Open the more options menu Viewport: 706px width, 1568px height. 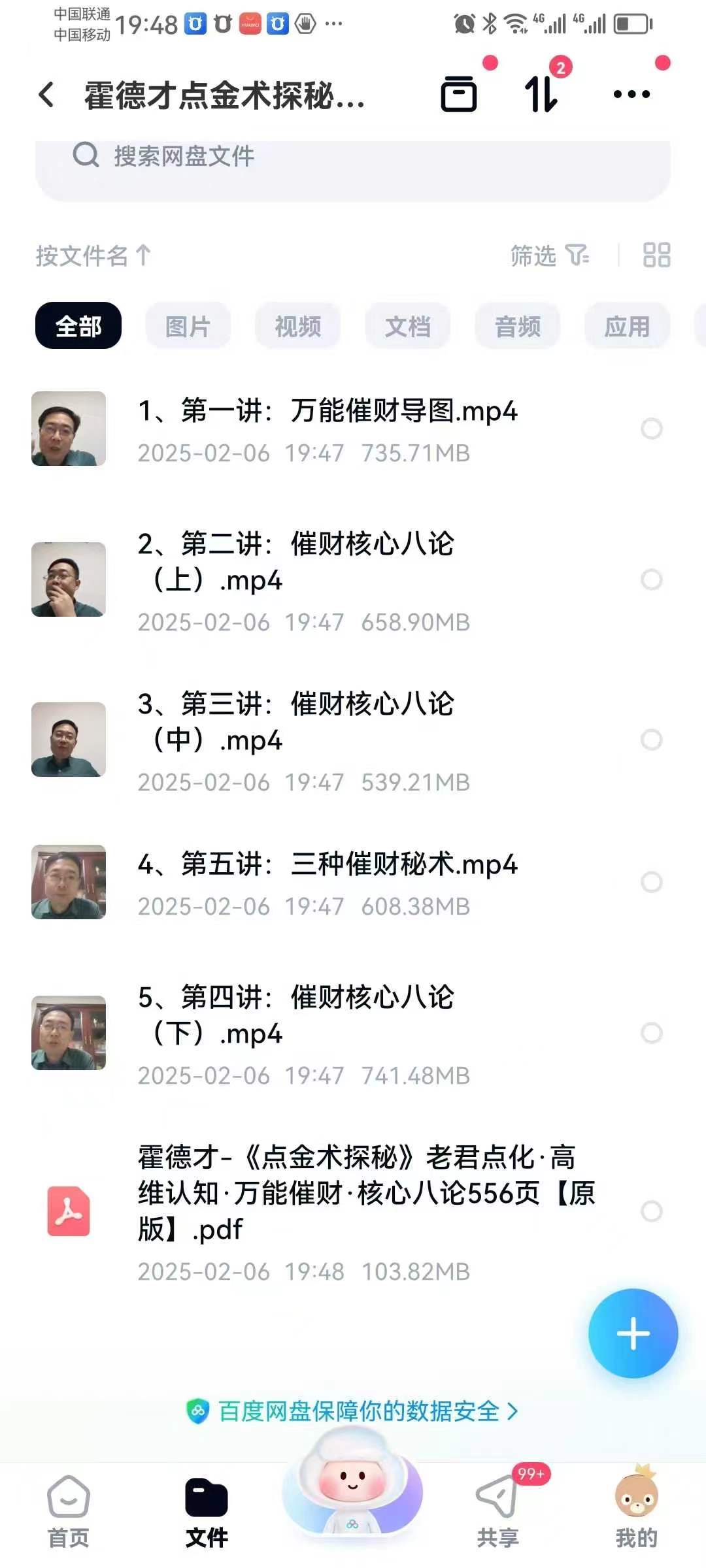pyautogui.click(x=631, y=94)
